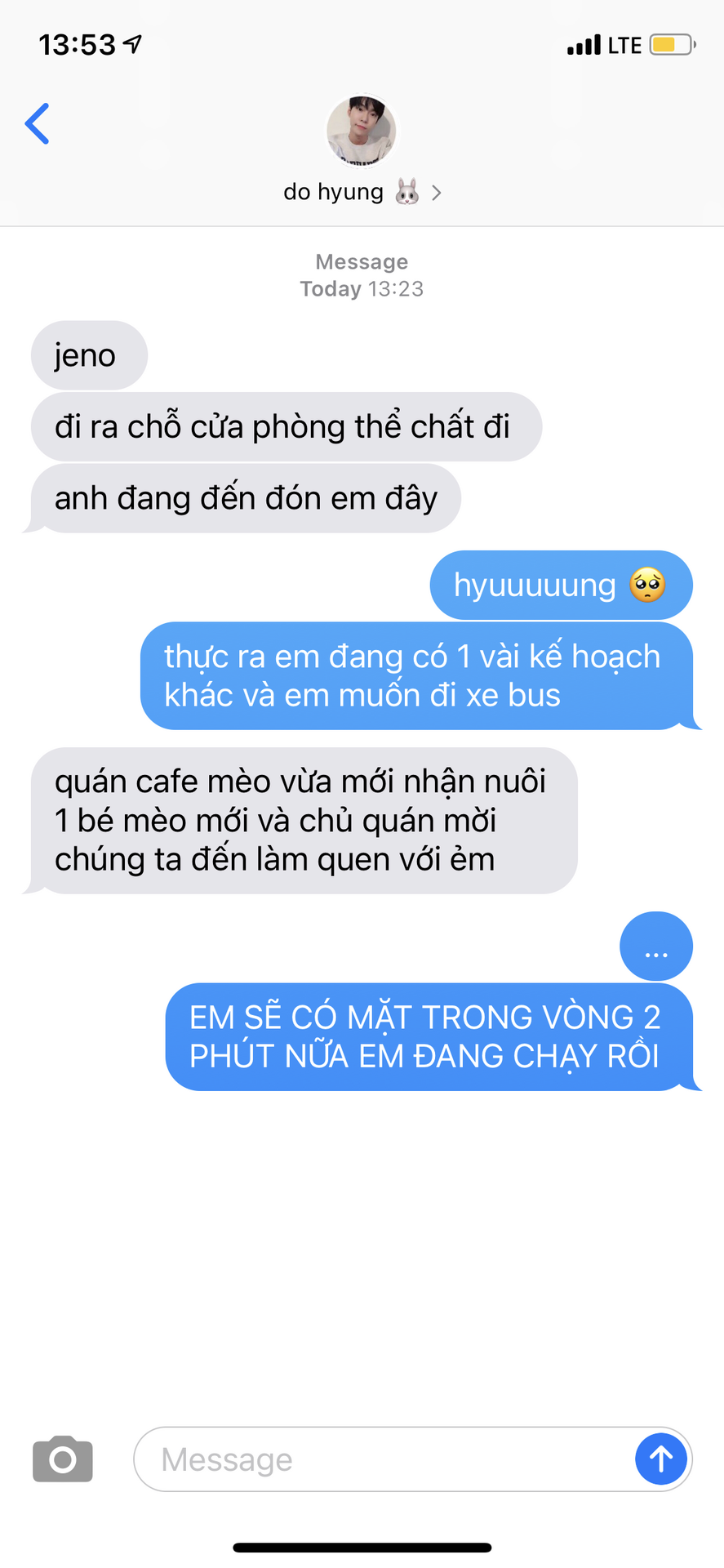
Task: Focus the Message text field
Action: (384, 1459)
